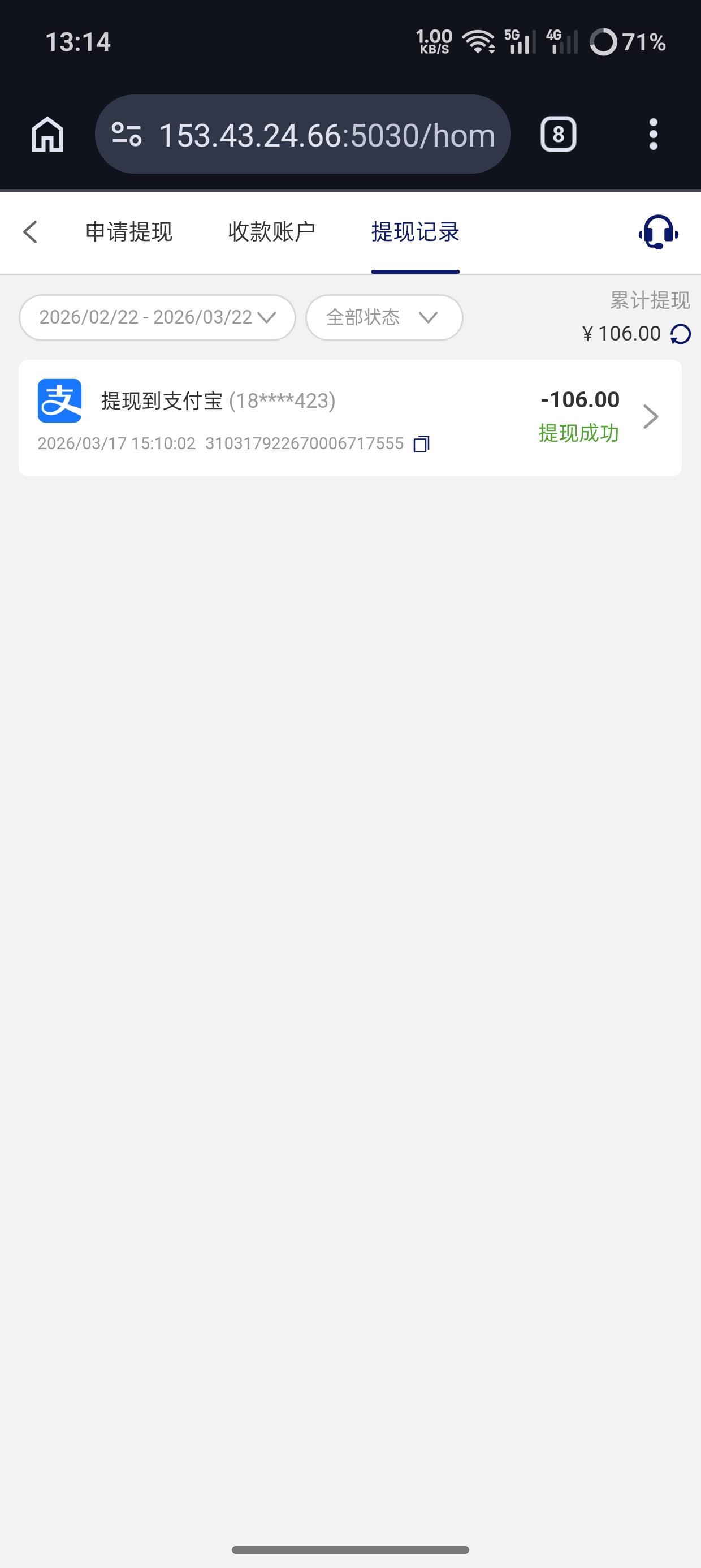
Task: Go back using the page back arrow
Action: click(x=31, y=232)
